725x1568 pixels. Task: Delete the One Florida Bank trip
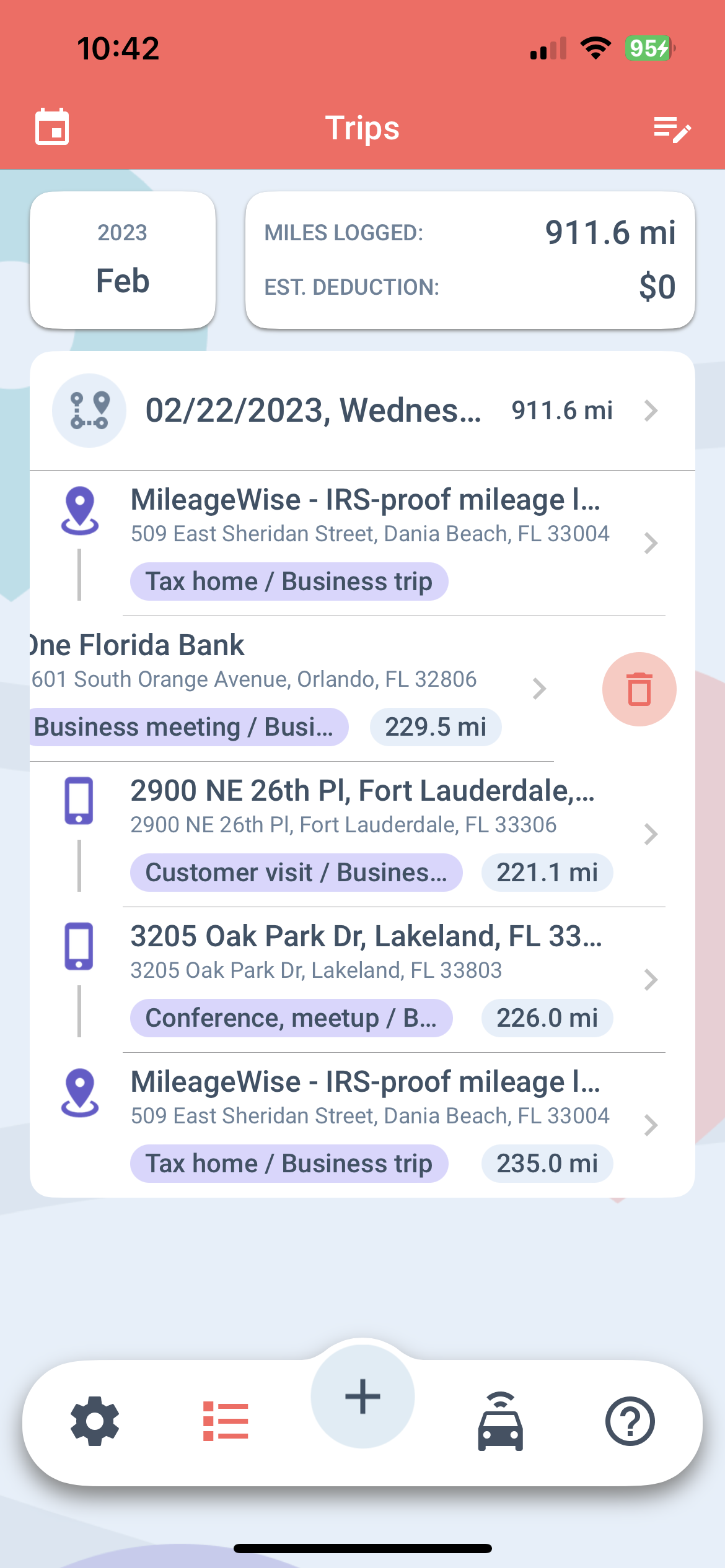(x=639, y=689)
